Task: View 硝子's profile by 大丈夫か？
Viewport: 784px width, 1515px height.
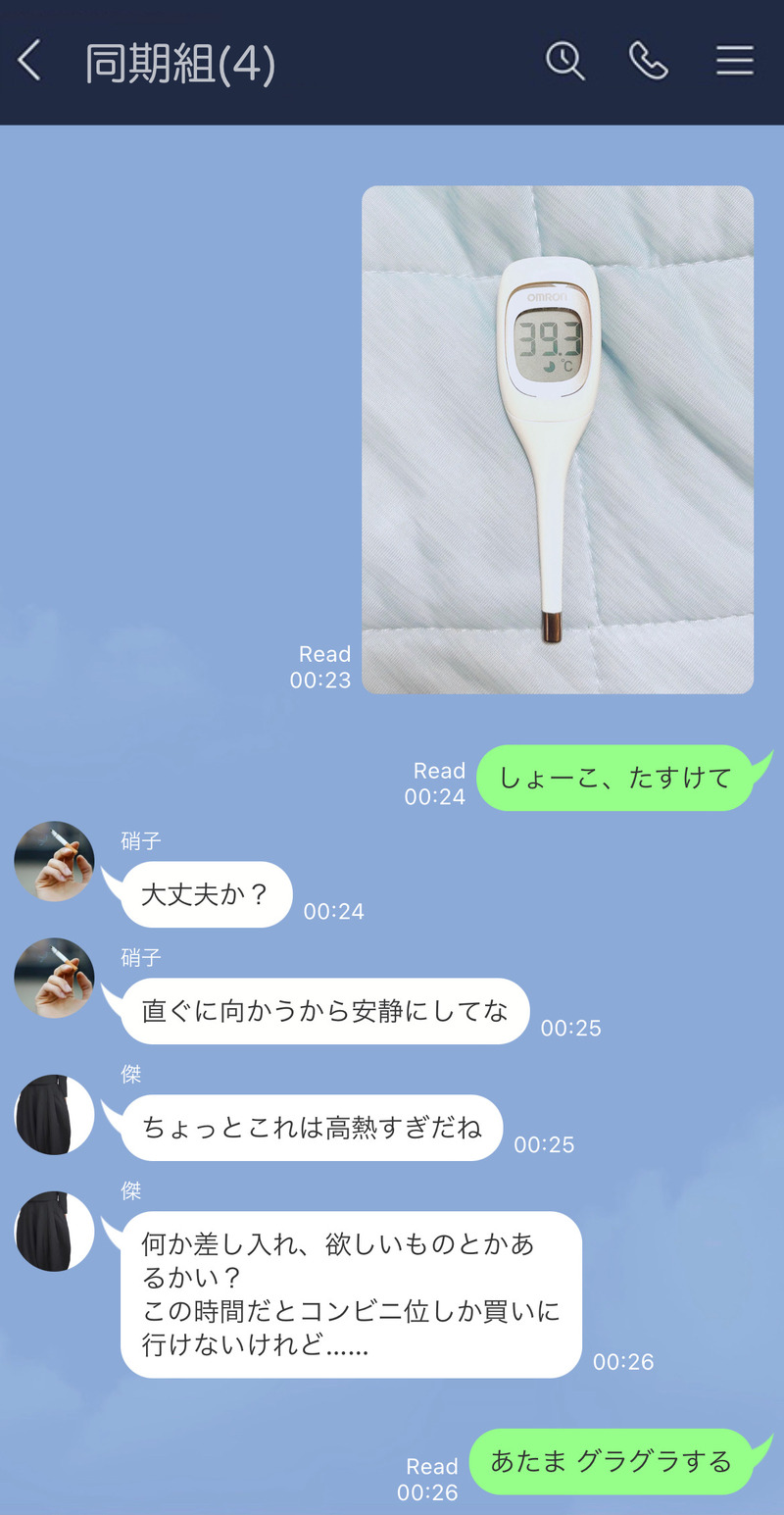Action: coord(54,861)
